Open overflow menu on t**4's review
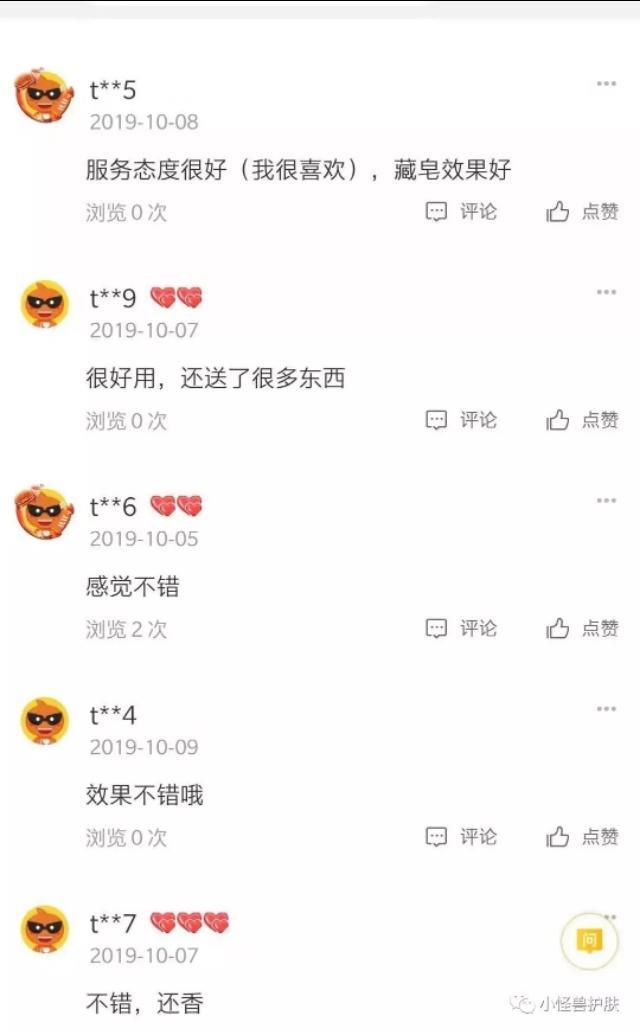 click(x=606, y=709)
